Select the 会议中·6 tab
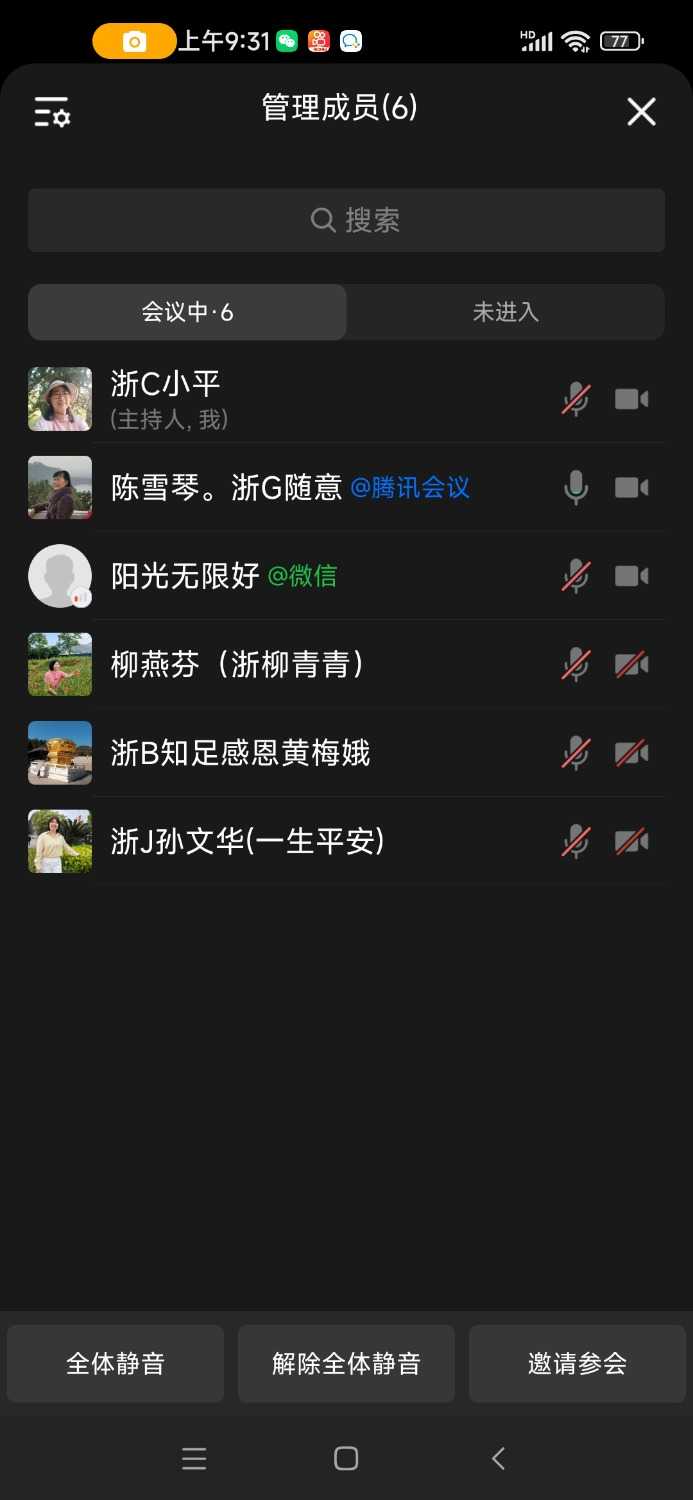 (x=187, y=312)
